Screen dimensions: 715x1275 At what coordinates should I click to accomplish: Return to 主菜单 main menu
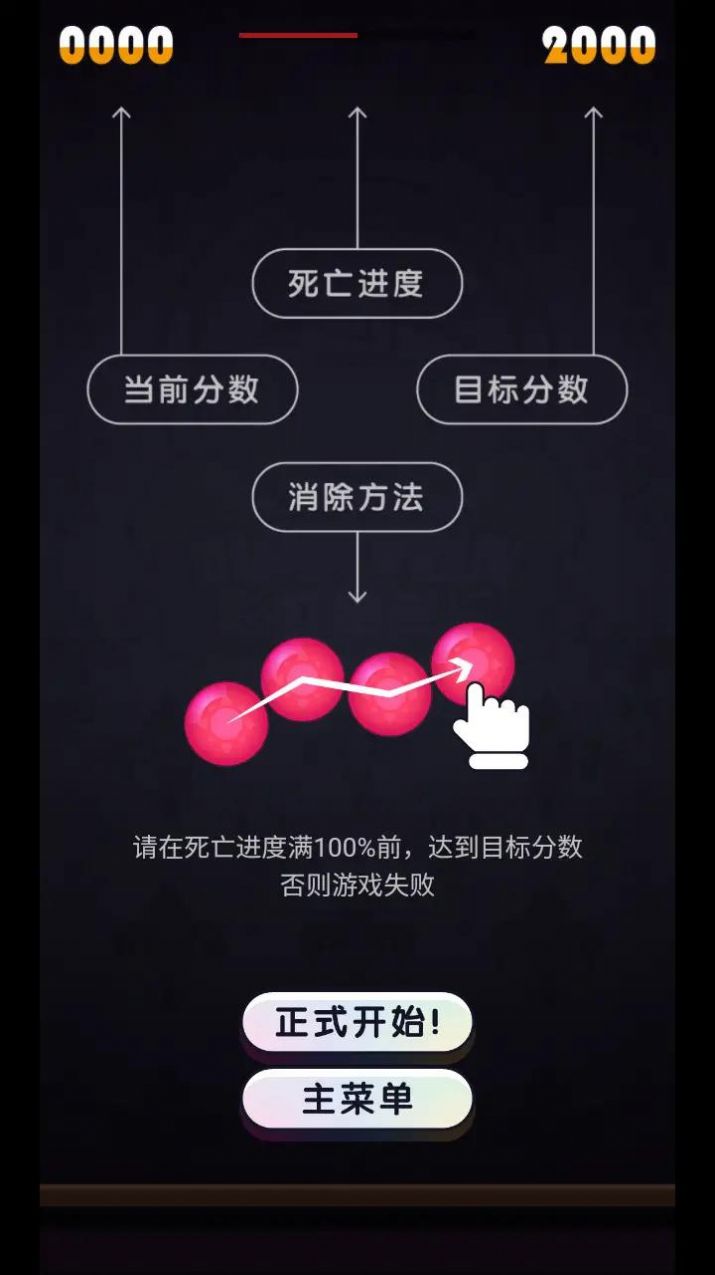[x=357, y=1099]
